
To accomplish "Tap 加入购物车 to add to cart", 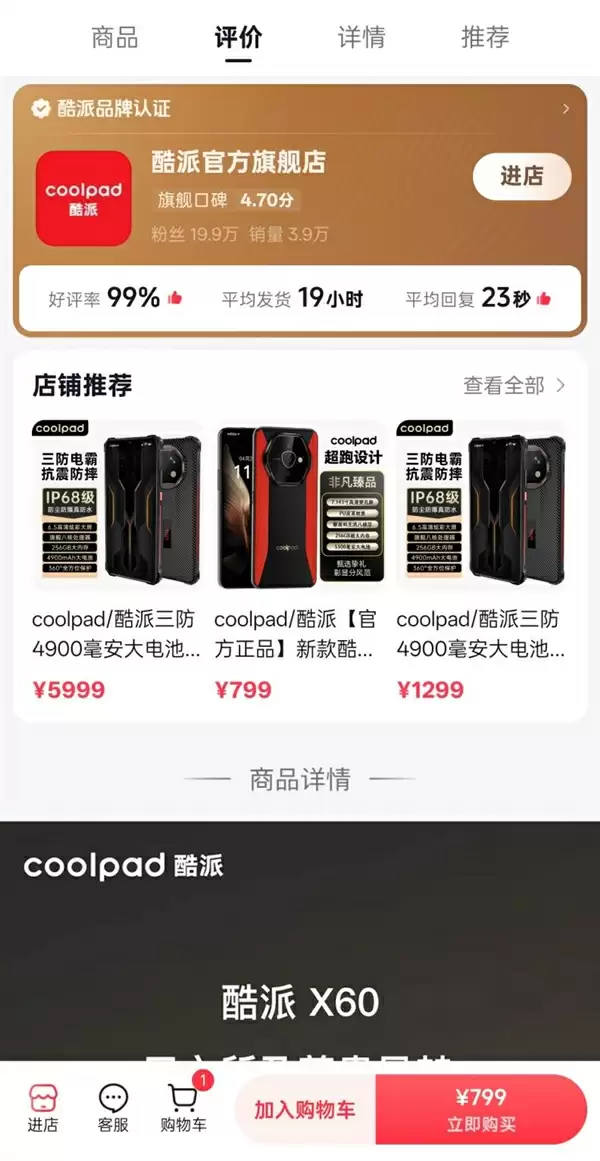I will [305, 1109].
